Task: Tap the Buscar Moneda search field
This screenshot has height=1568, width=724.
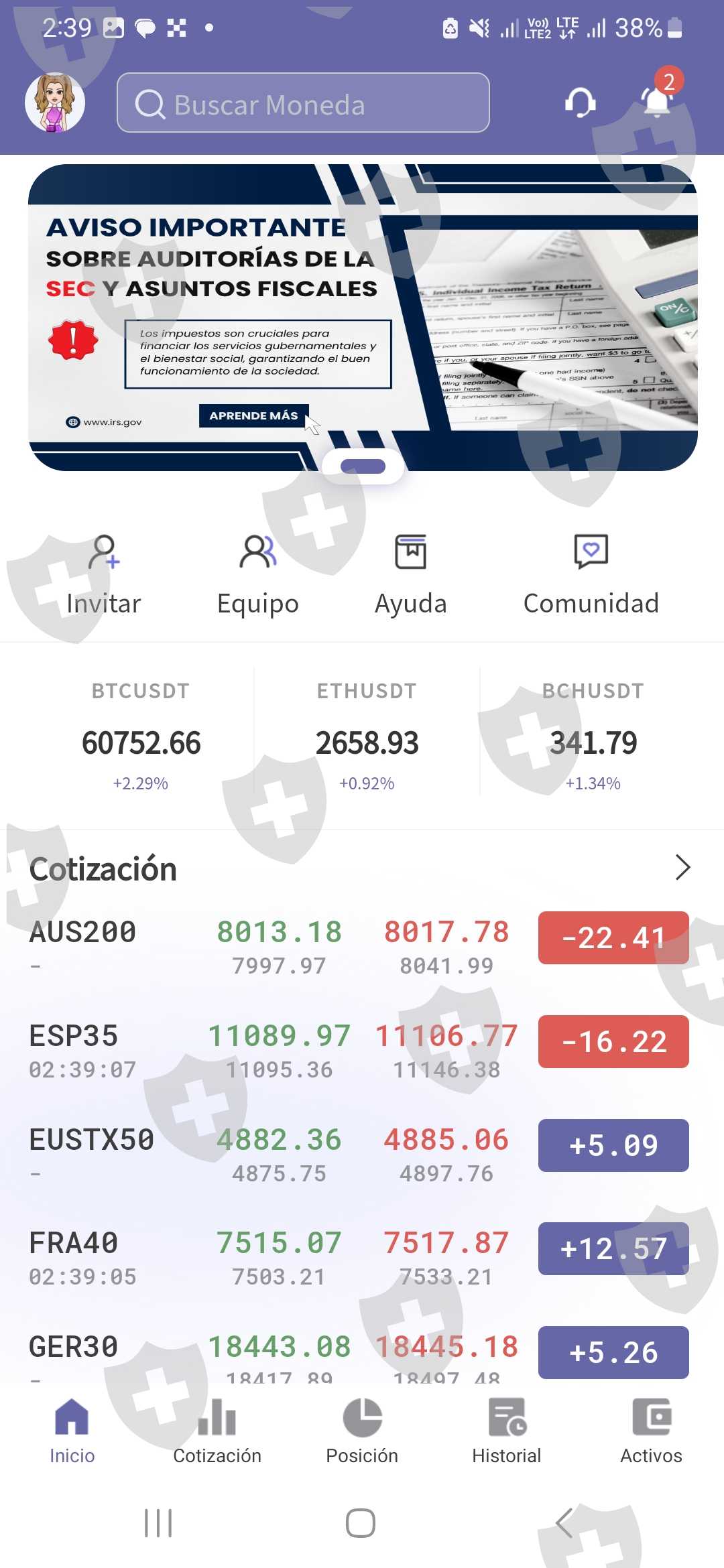Action: (303, 103)
